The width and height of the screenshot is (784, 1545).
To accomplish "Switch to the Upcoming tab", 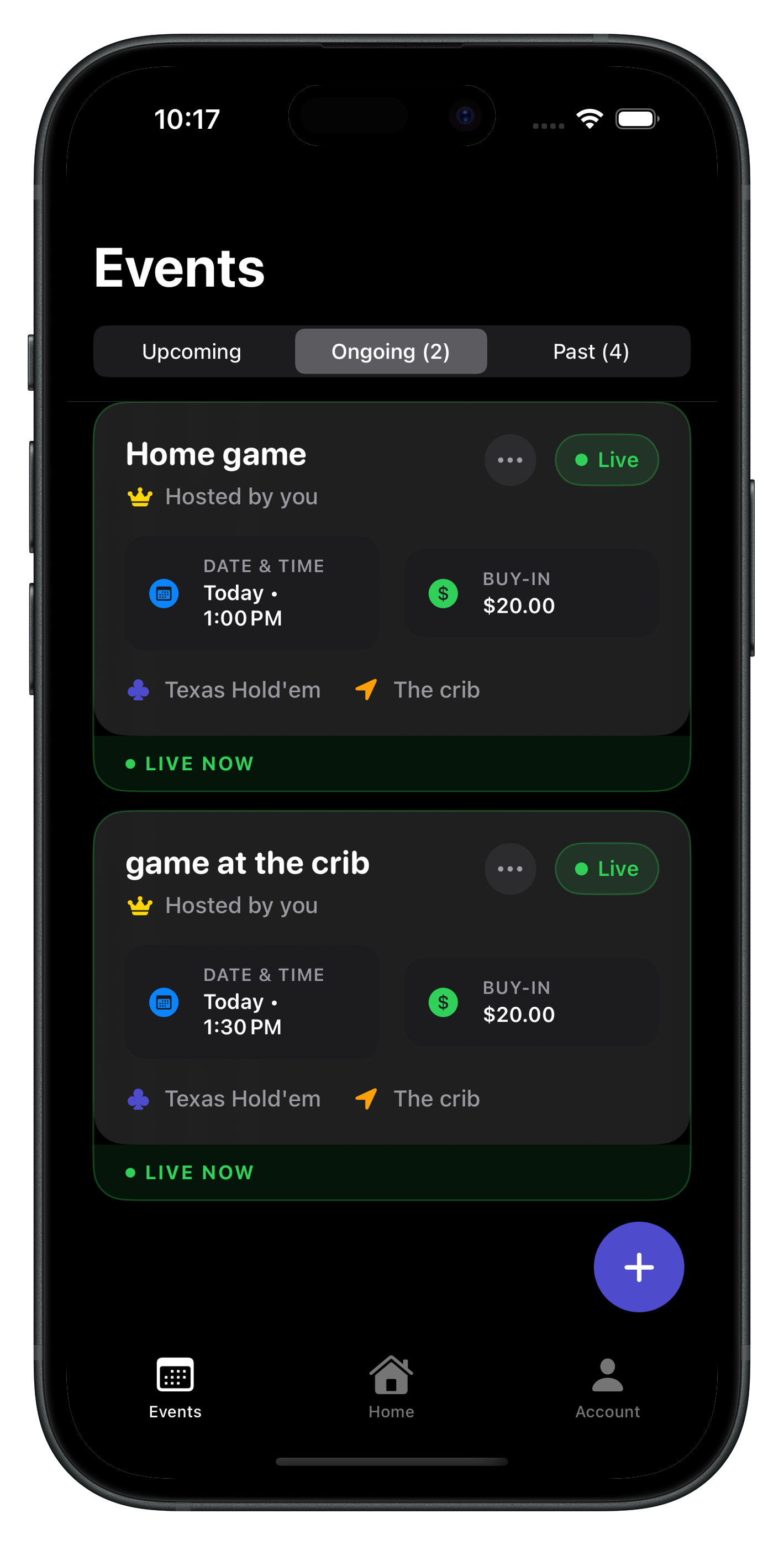I will (x=191, y=351).
